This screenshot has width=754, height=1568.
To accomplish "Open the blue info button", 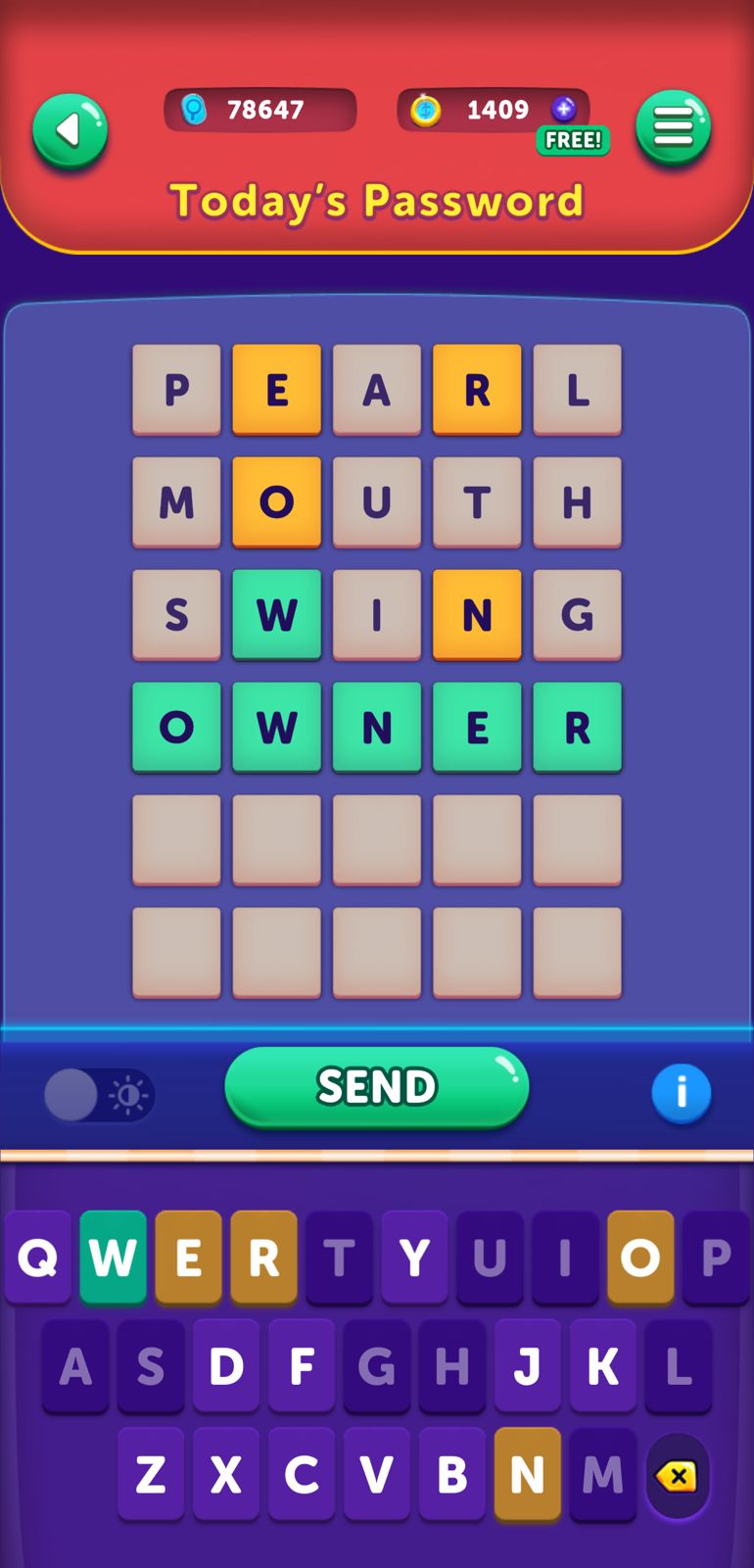I will (x=681, y=1092).
